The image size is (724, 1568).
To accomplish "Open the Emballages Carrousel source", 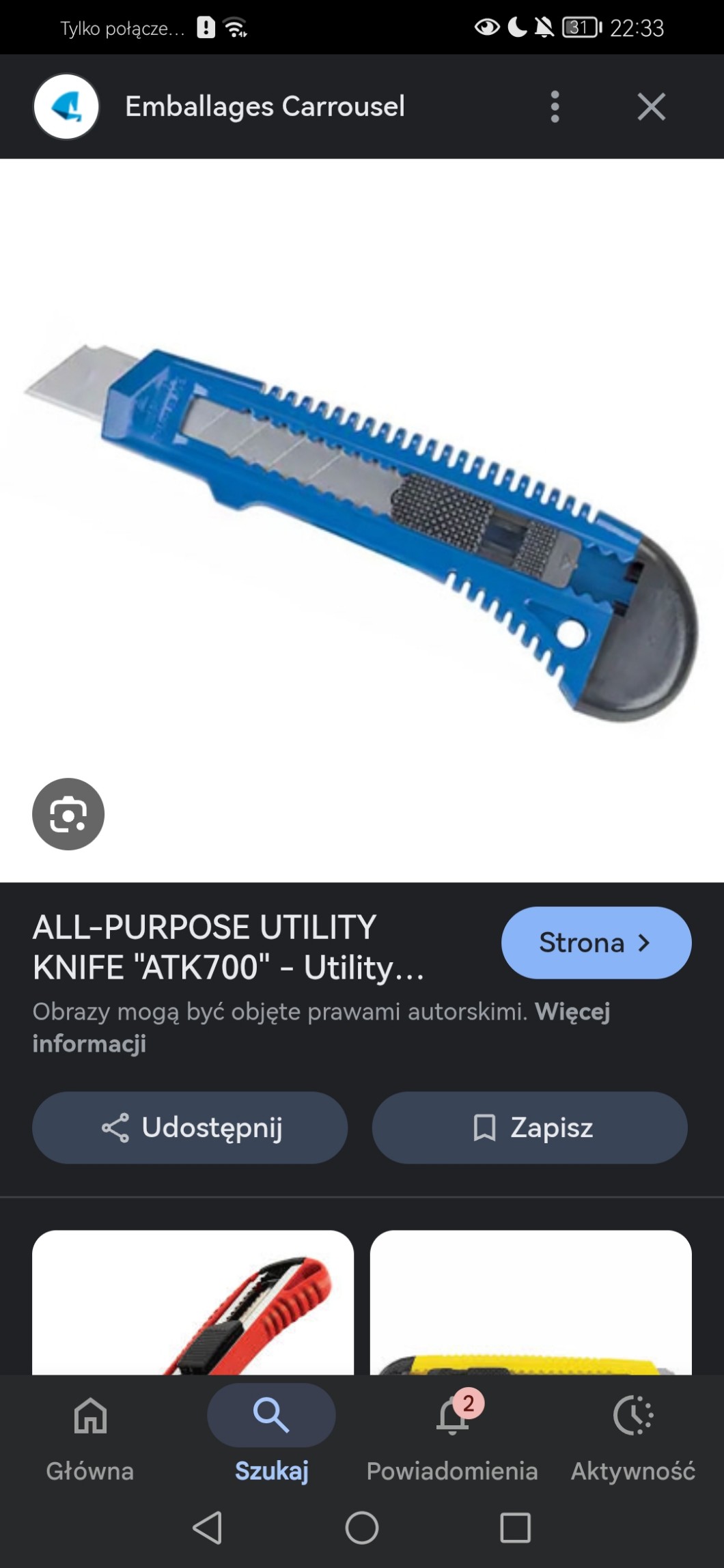I will pyautogui.click(x=265, y=107).
